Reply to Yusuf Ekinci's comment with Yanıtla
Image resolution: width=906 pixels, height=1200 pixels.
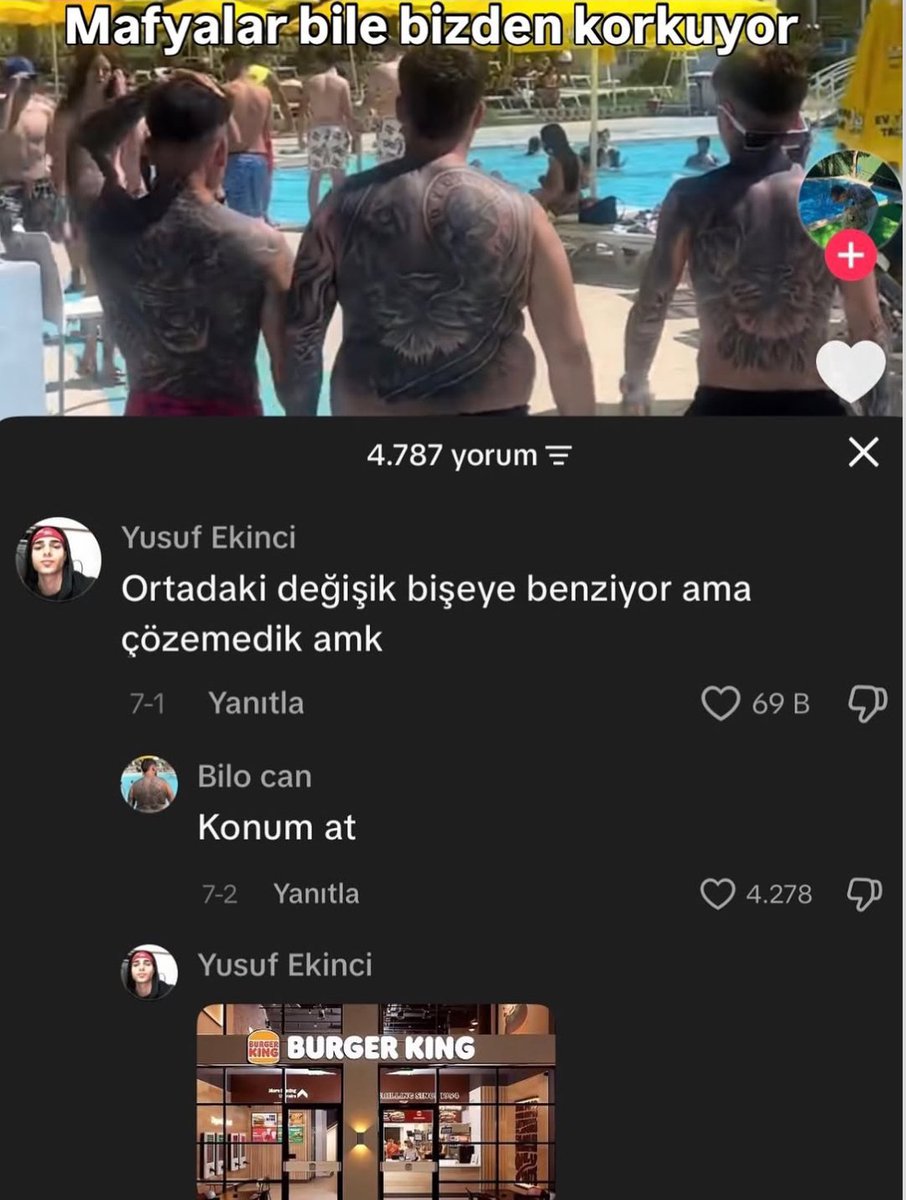[256, 703]
